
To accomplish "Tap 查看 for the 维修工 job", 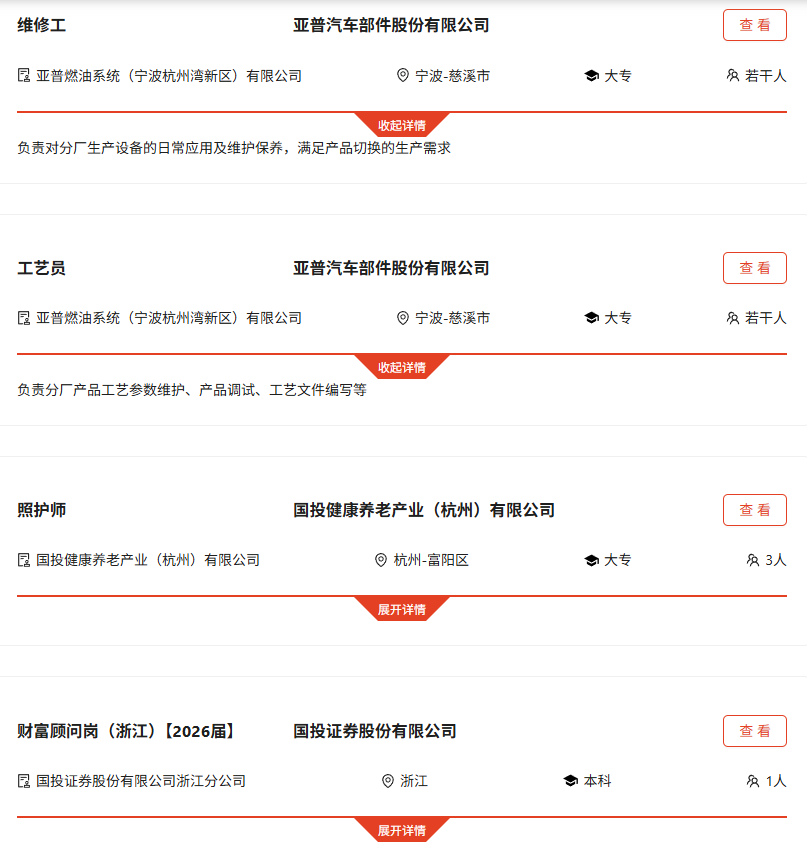I will pyautogui.click(x=754, y=25).
